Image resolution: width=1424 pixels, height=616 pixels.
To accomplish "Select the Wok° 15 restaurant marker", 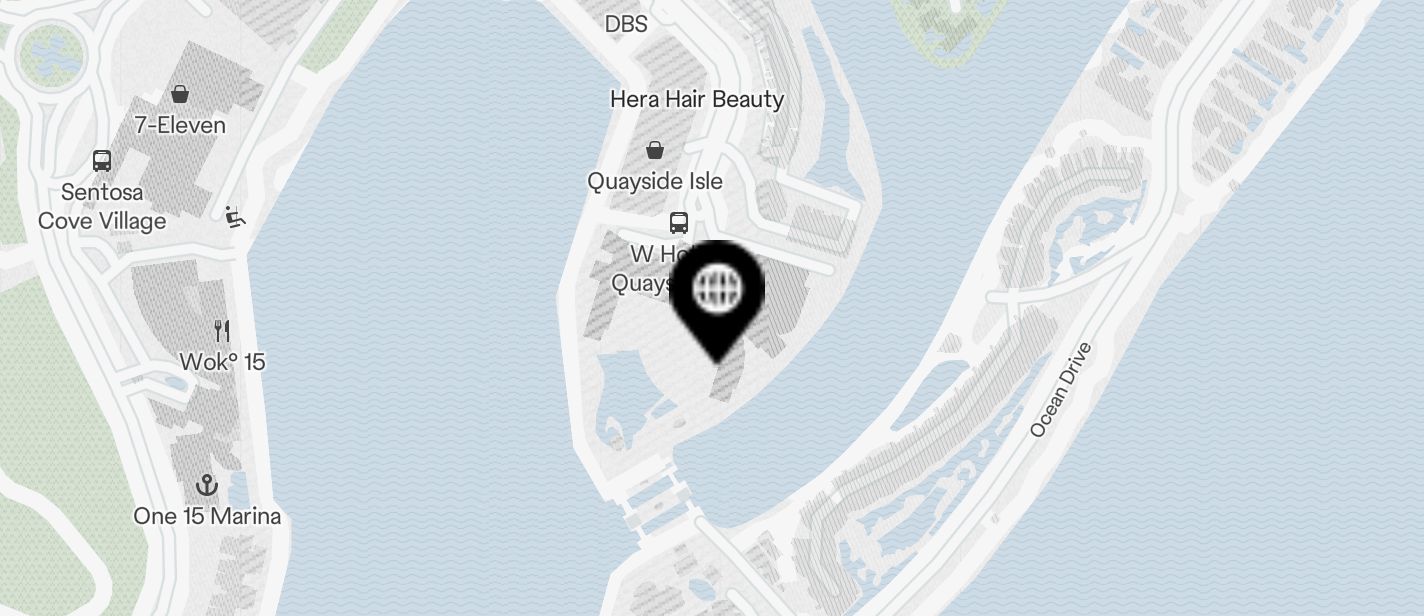I will click(x=222, y=331).
